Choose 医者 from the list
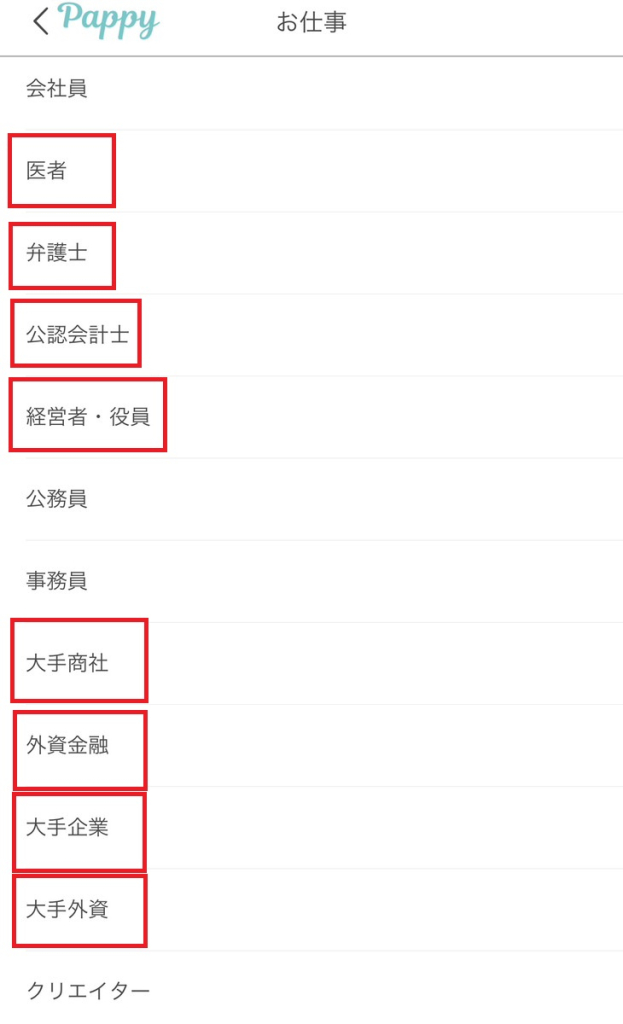 click(312, 171)
